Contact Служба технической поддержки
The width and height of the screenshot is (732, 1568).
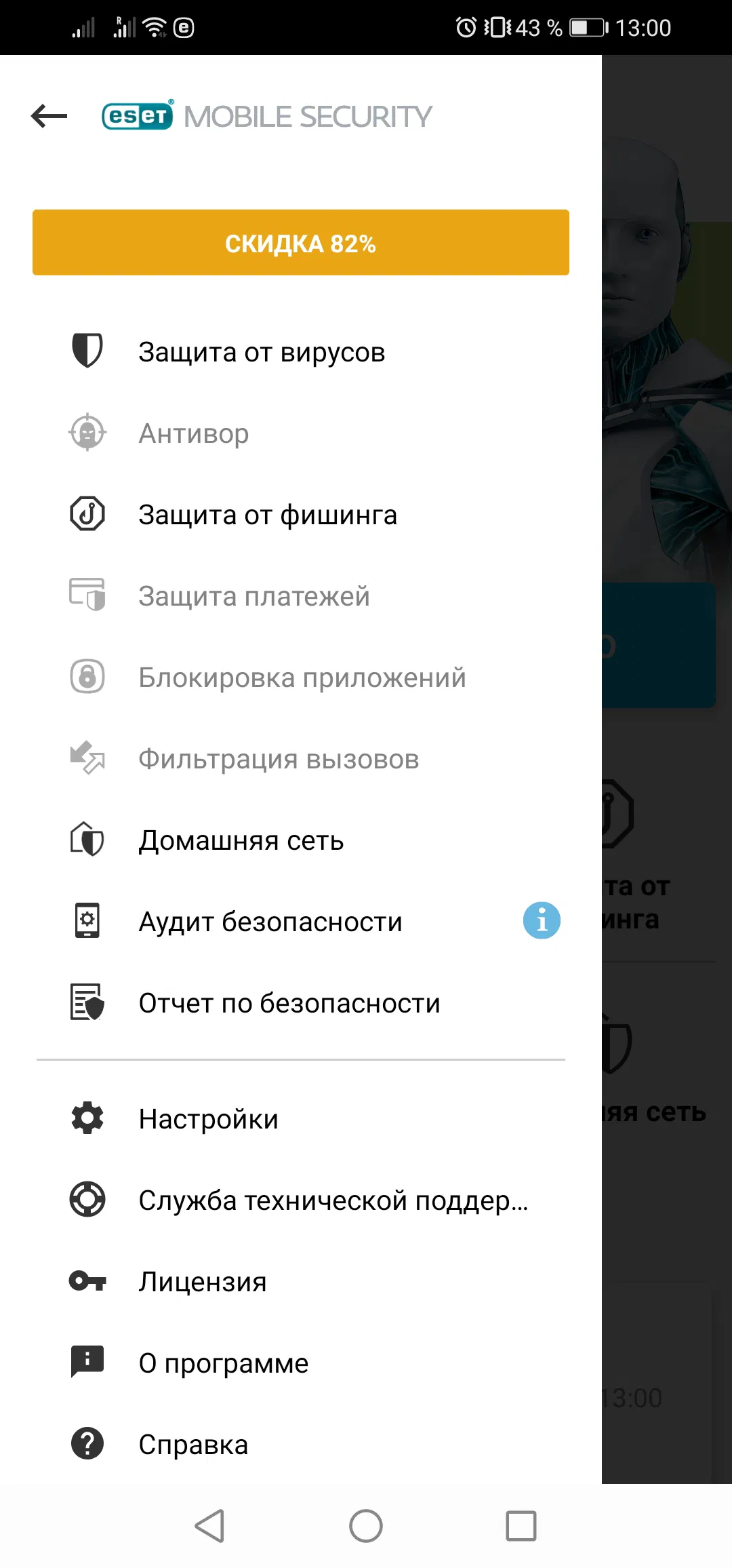click(x=332, y=1200)
